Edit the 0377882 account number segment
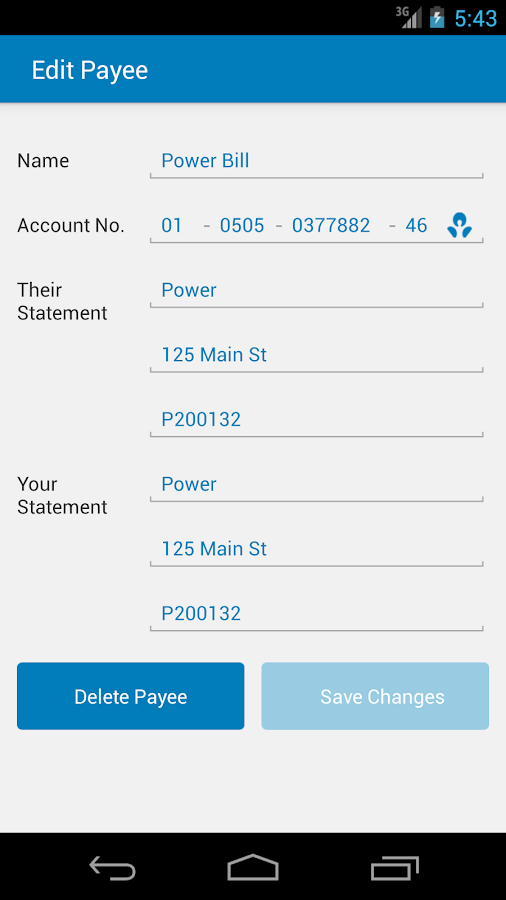Viewport: 506px width, 900px height. click(x=331, y=226)
